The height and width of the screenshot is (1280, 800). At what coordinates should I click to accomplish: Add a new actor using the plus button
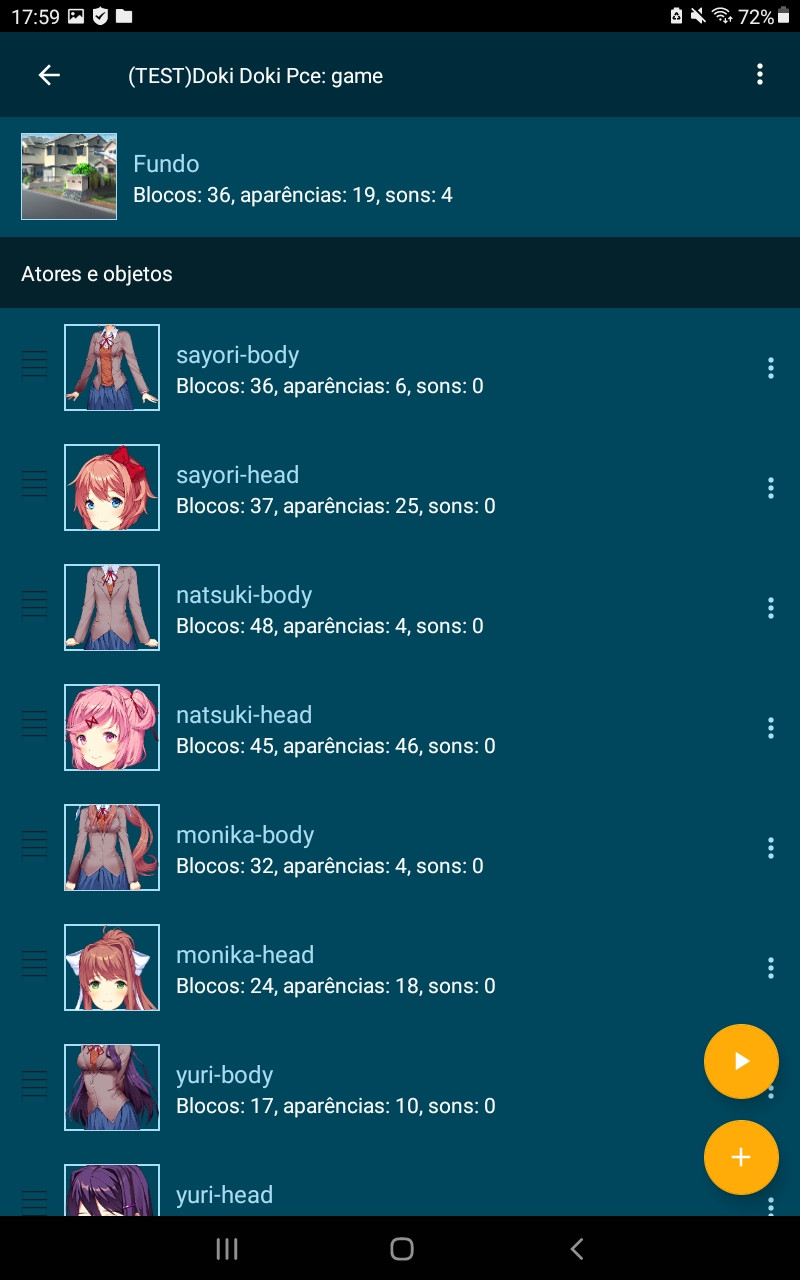(741, 1157)
